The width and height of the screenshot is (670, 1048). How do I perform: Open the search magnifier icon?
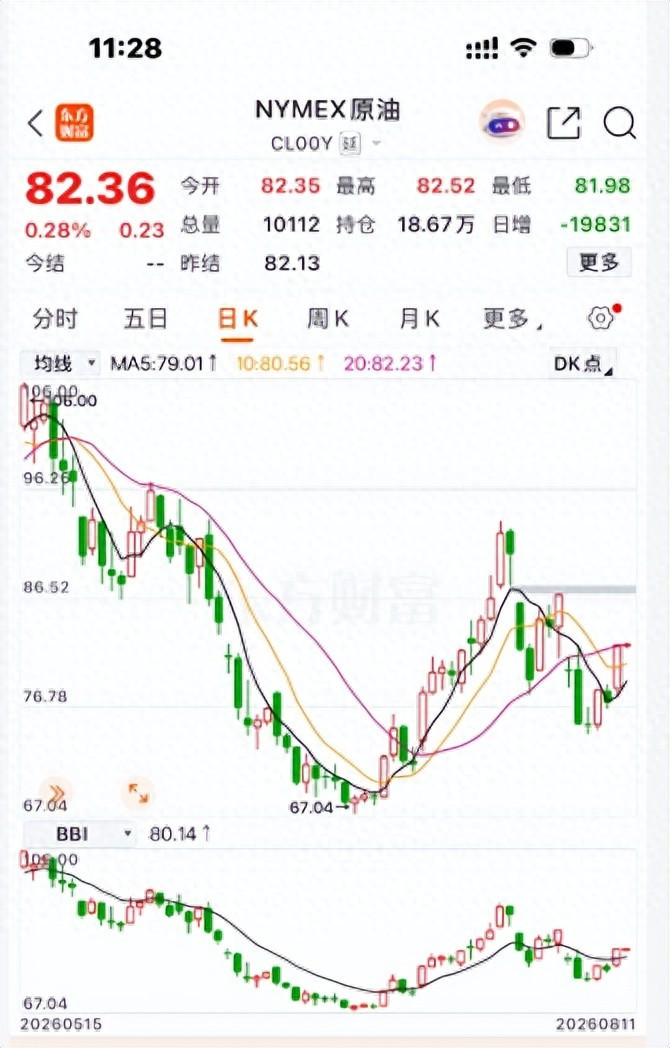[619, 123]
